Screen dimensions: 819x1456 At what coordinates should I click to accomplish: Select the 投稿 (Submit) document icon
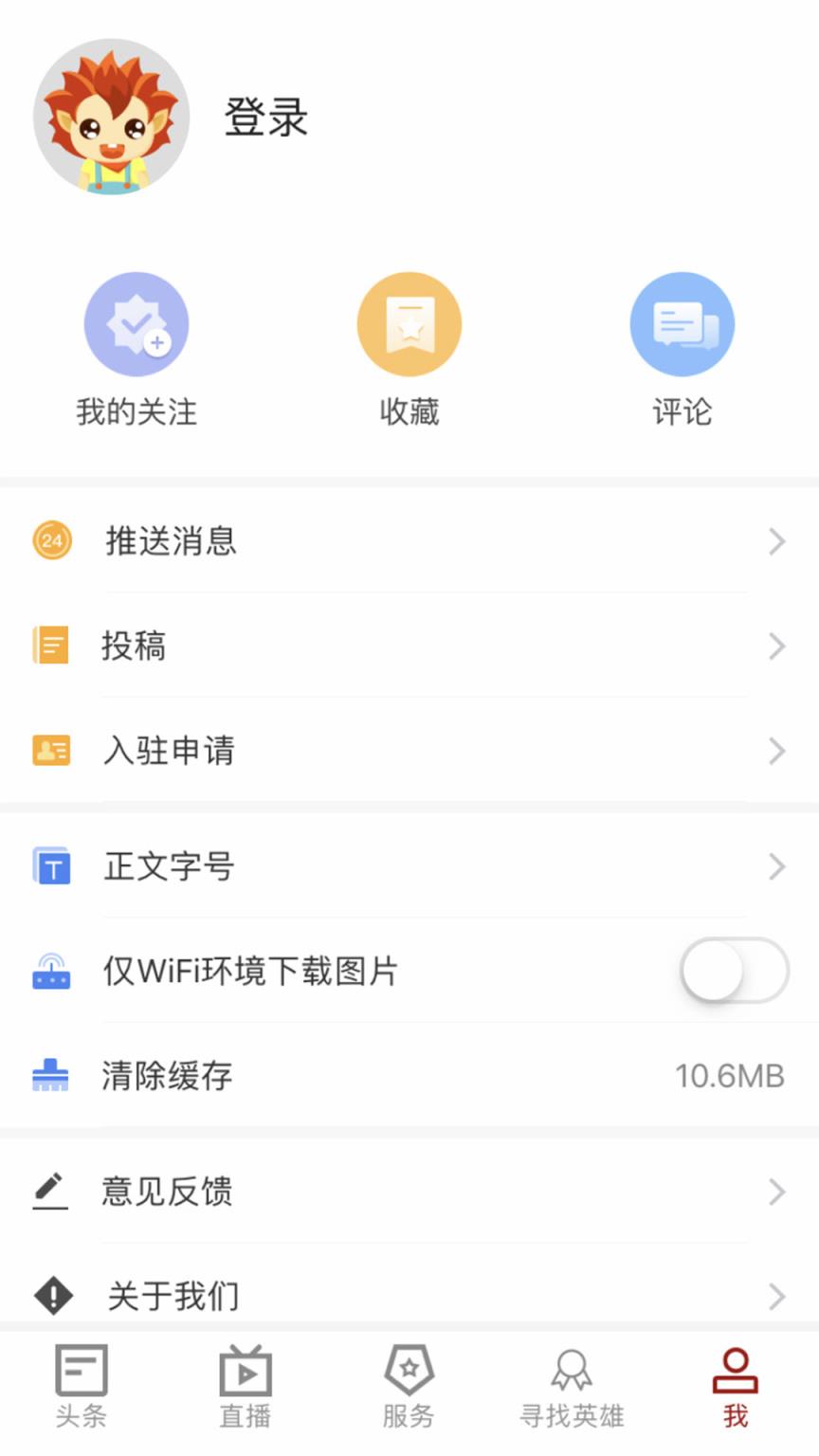pyautogui.click(x=52, y=646)
